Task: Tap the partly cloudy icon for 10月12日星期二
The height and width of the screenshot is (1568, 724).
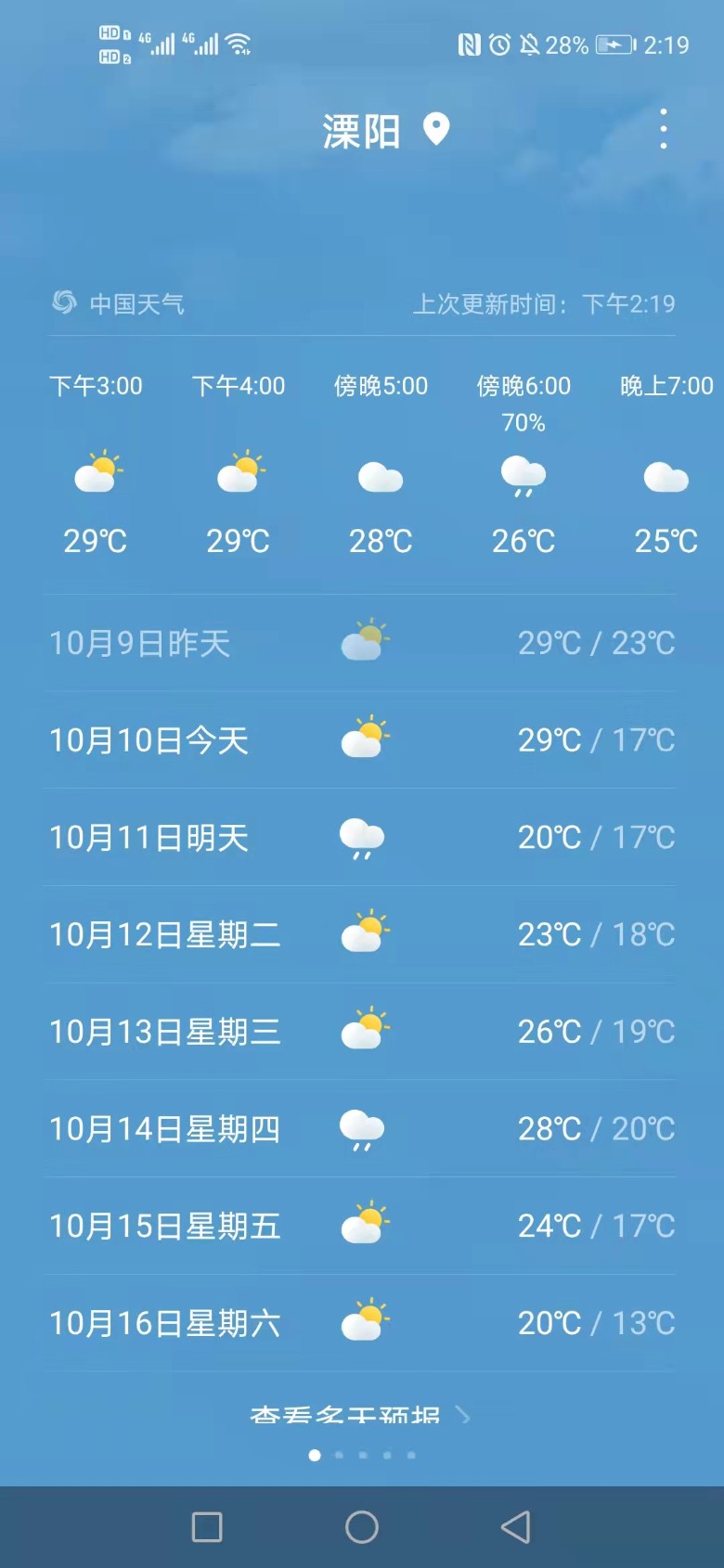Action: tap(363, 934)
